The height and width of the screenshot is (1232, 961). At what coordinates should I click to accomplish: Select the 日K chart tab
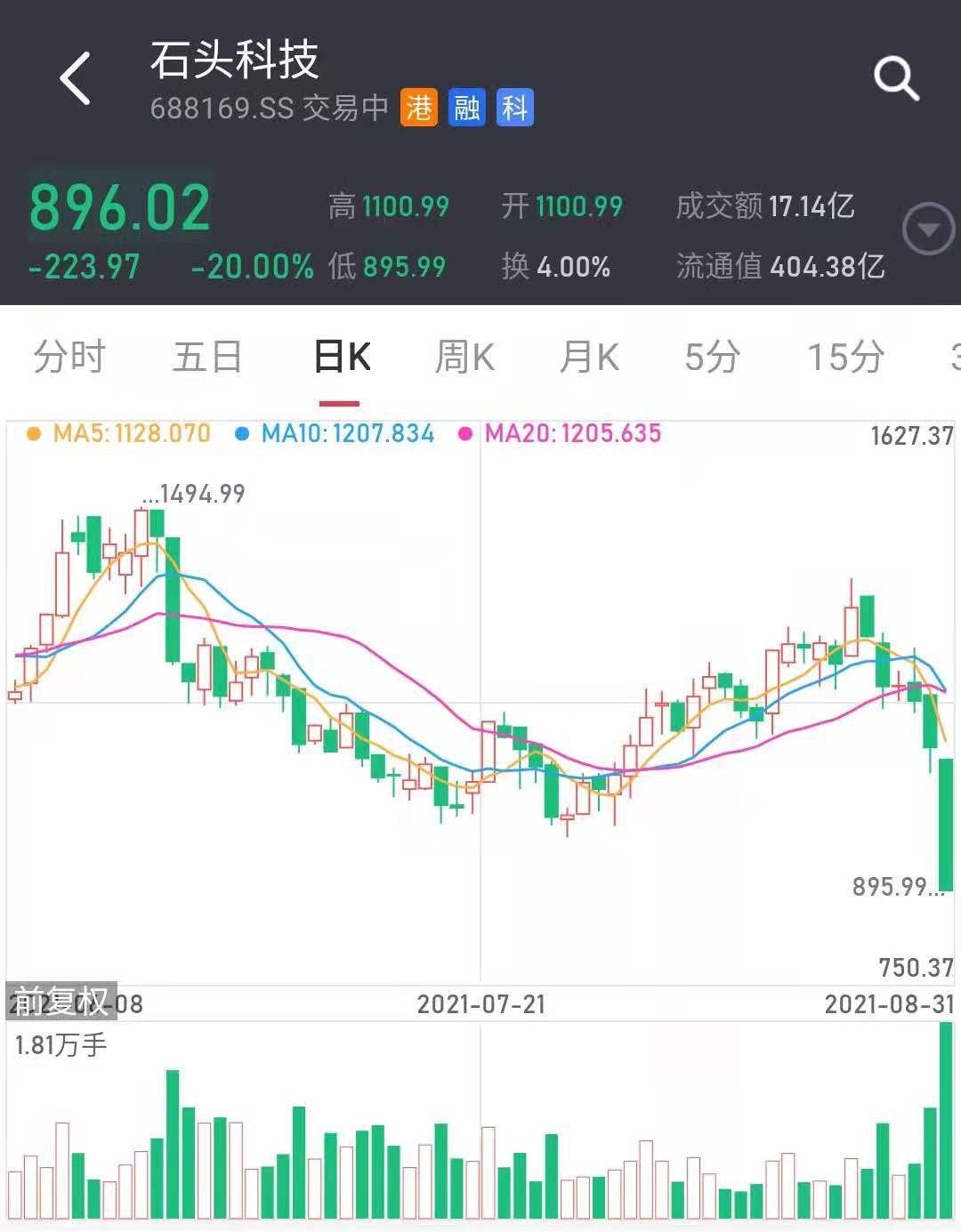tap(342, 358)
